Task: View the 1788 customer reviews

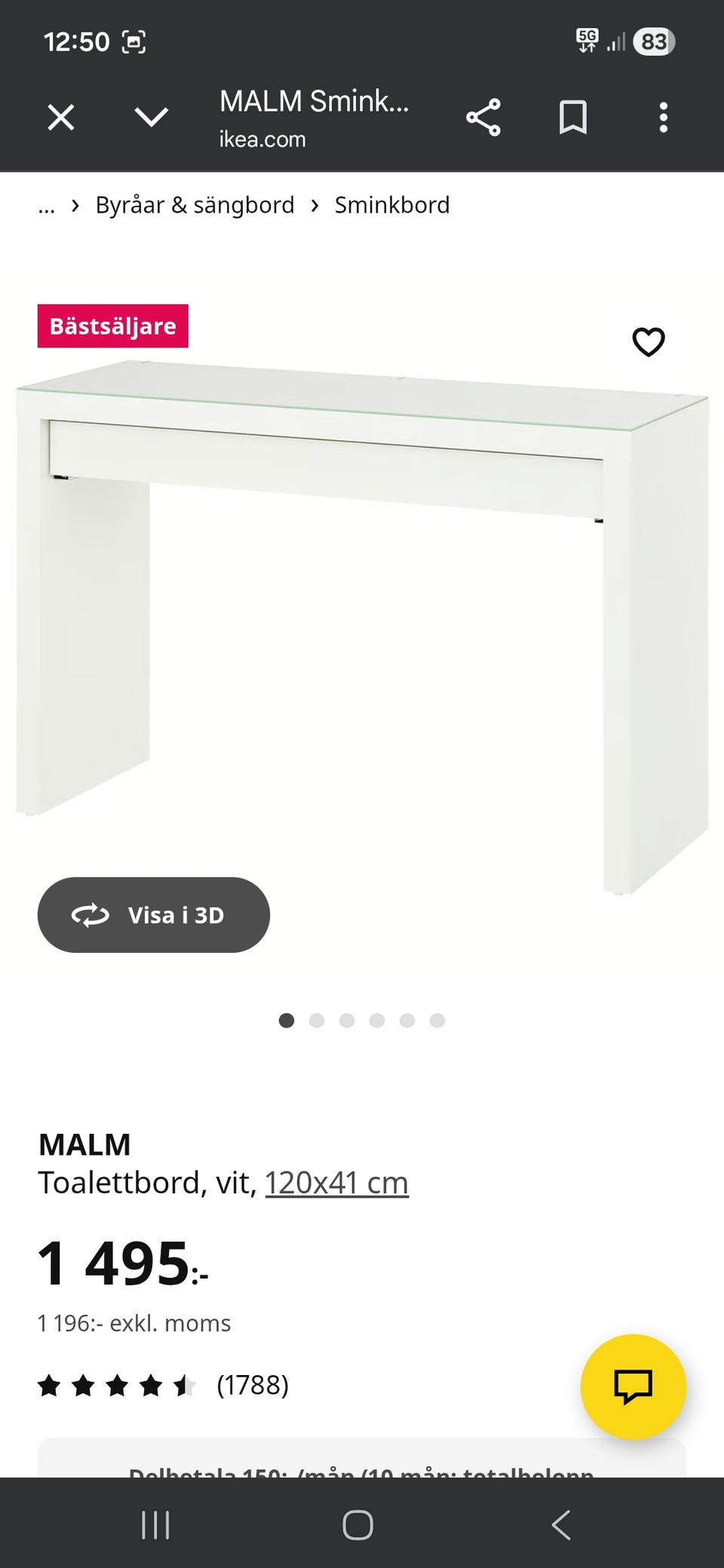Action: coord(252,1385)
